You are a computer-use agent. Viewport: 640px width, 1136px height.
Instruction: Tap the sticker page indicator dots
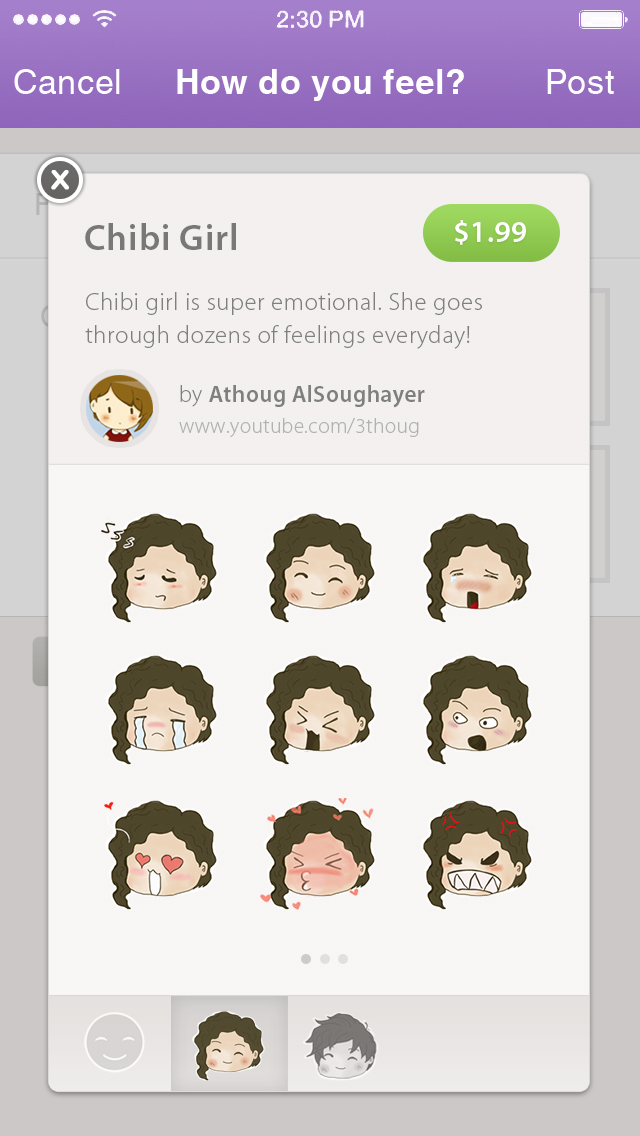click(x=324, y=959)
